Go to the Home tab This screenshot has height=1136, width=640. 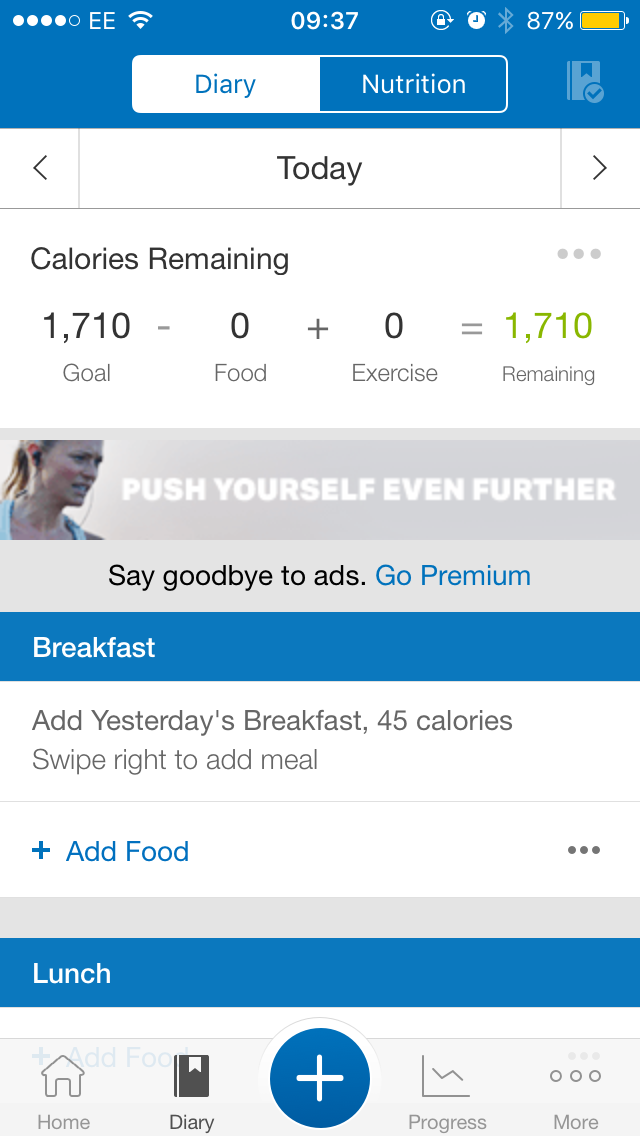coord(63,1092)
